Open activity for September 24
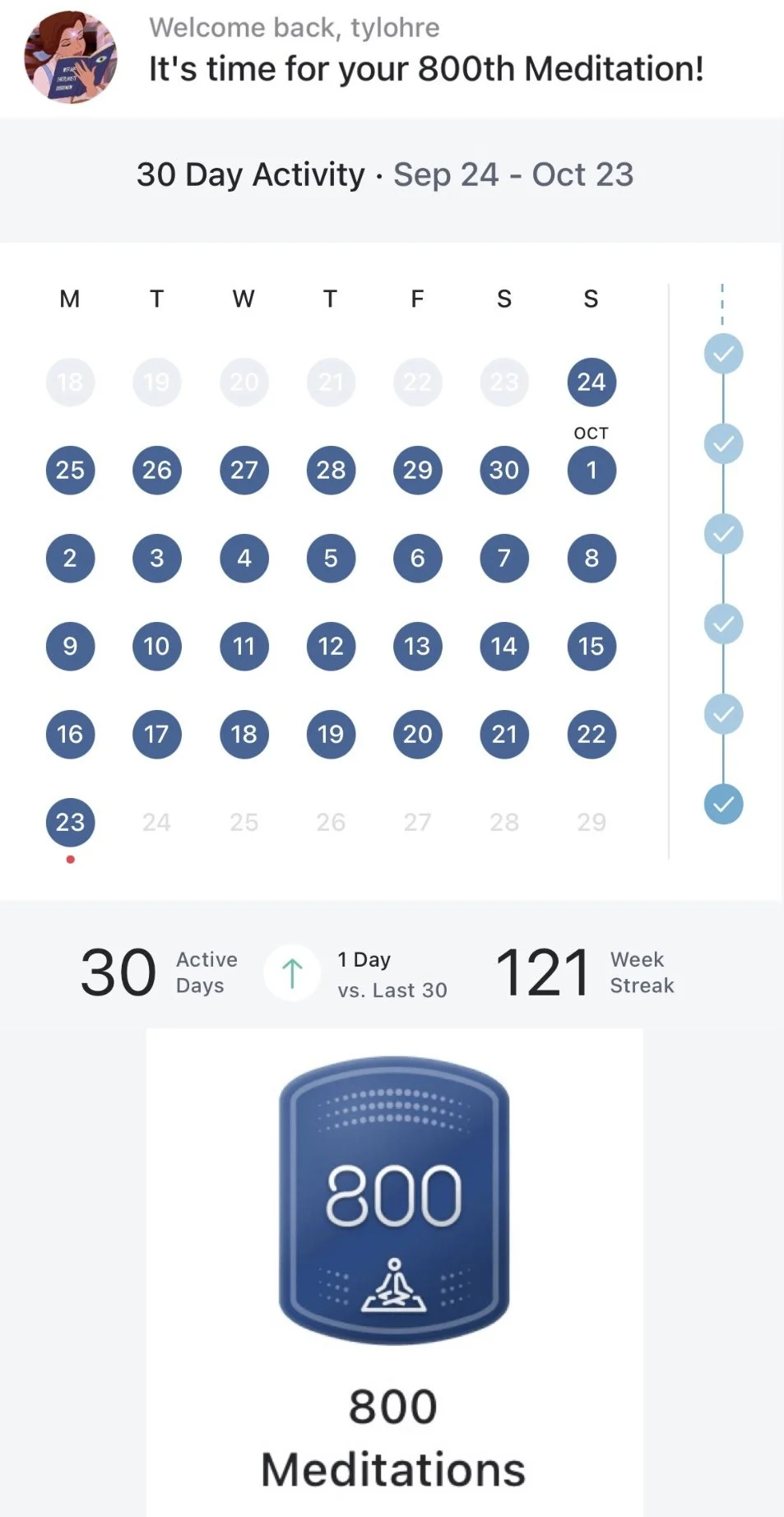The image size is (784, 1517). click(591, 382)
